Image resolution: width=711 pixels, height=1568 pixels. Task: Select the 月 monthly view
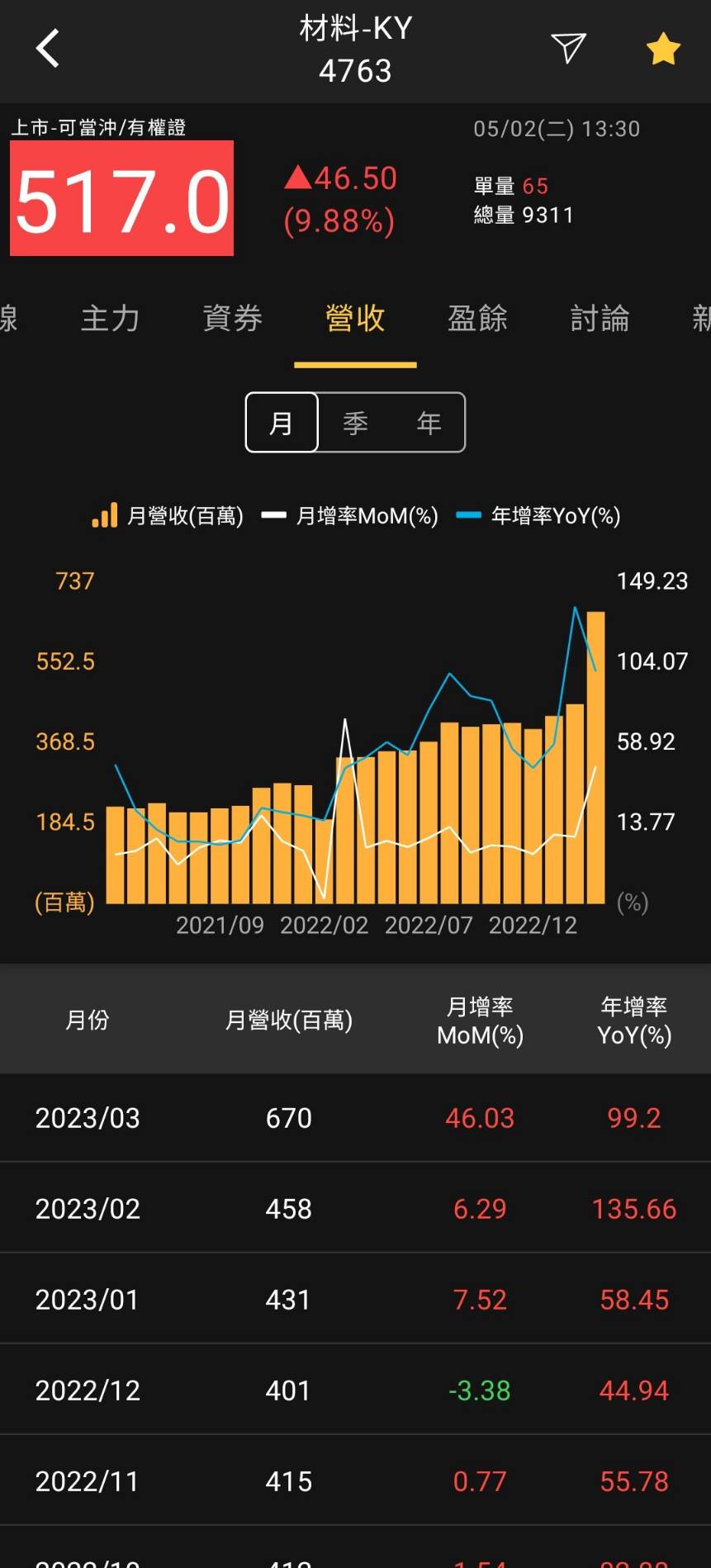click(282, 423)
